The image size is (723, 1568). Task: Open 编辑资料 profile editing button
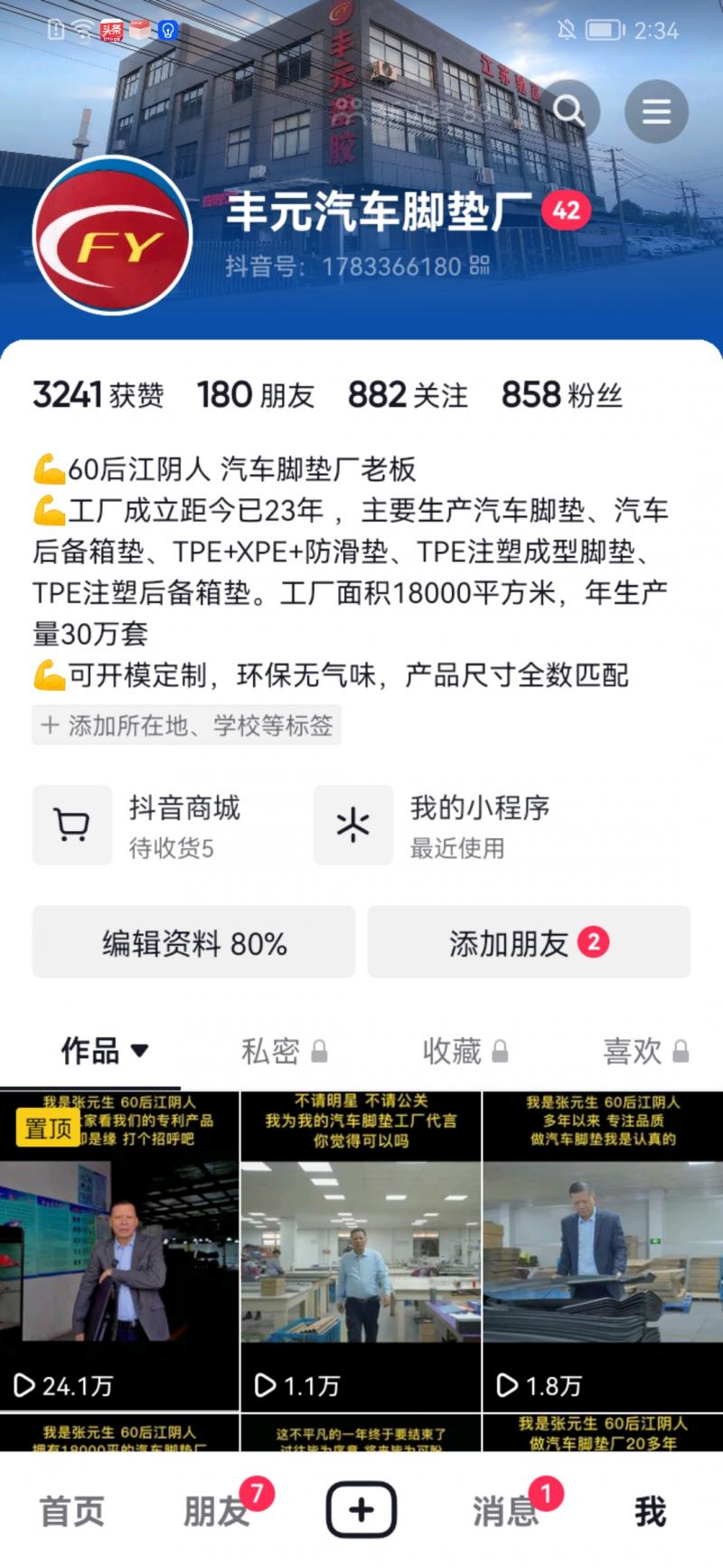[194, 942]
